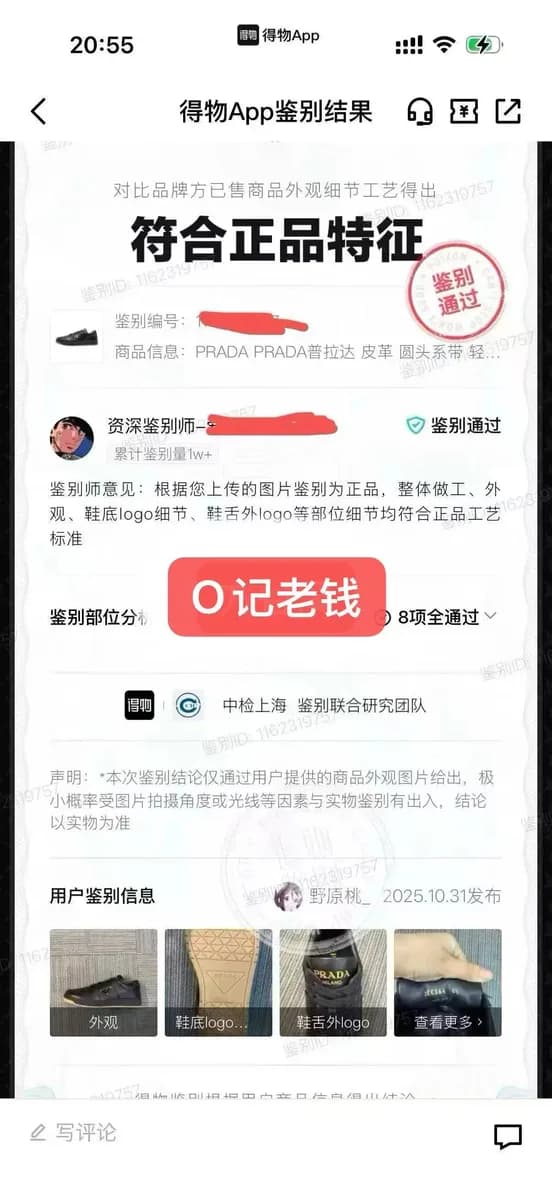Open the PRADA product info row
Image resolution: width=552 pixels, height=1200 pixels.
click(276, 337)
